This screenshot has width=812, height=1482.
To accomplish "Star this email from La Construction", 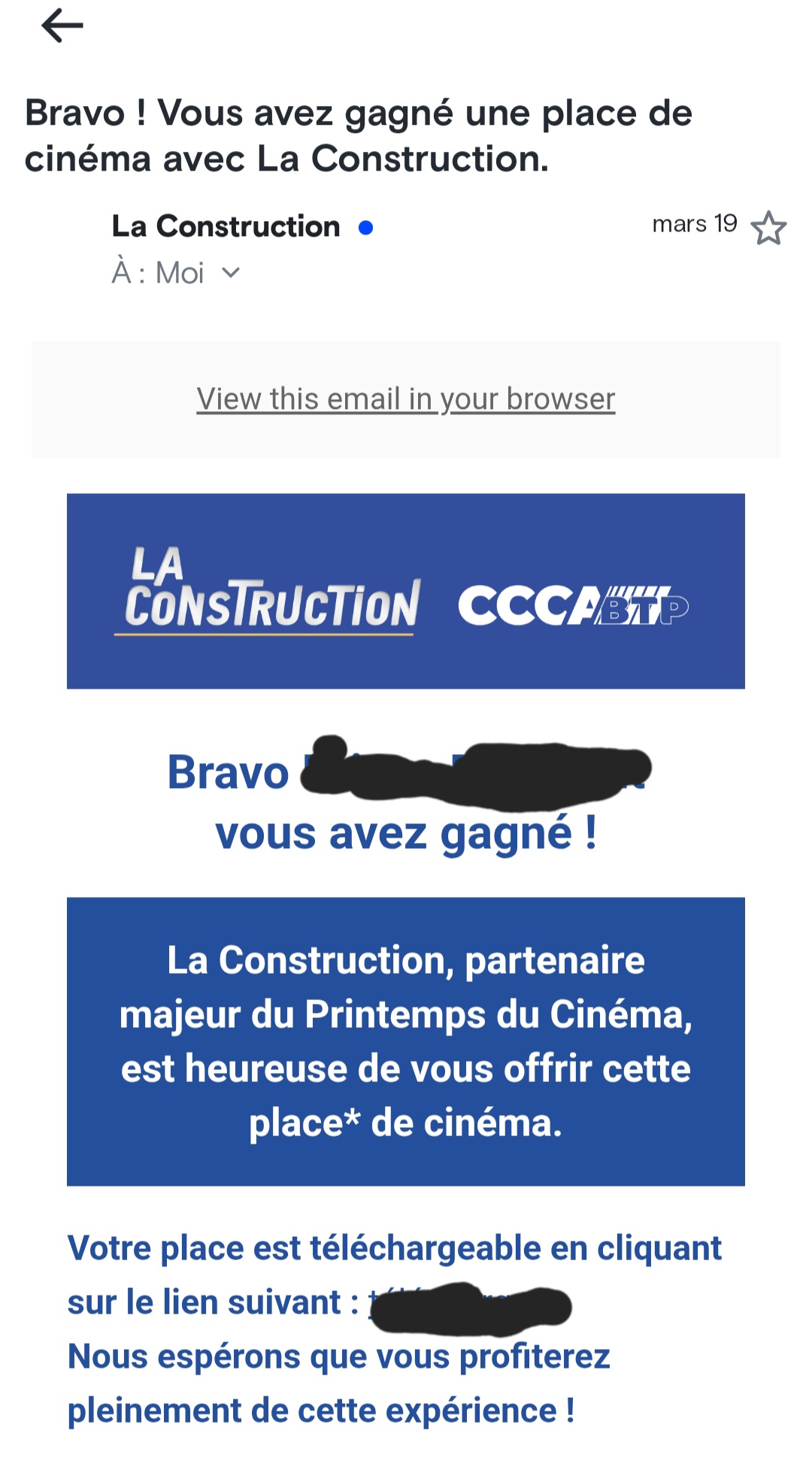I will 768,228.
